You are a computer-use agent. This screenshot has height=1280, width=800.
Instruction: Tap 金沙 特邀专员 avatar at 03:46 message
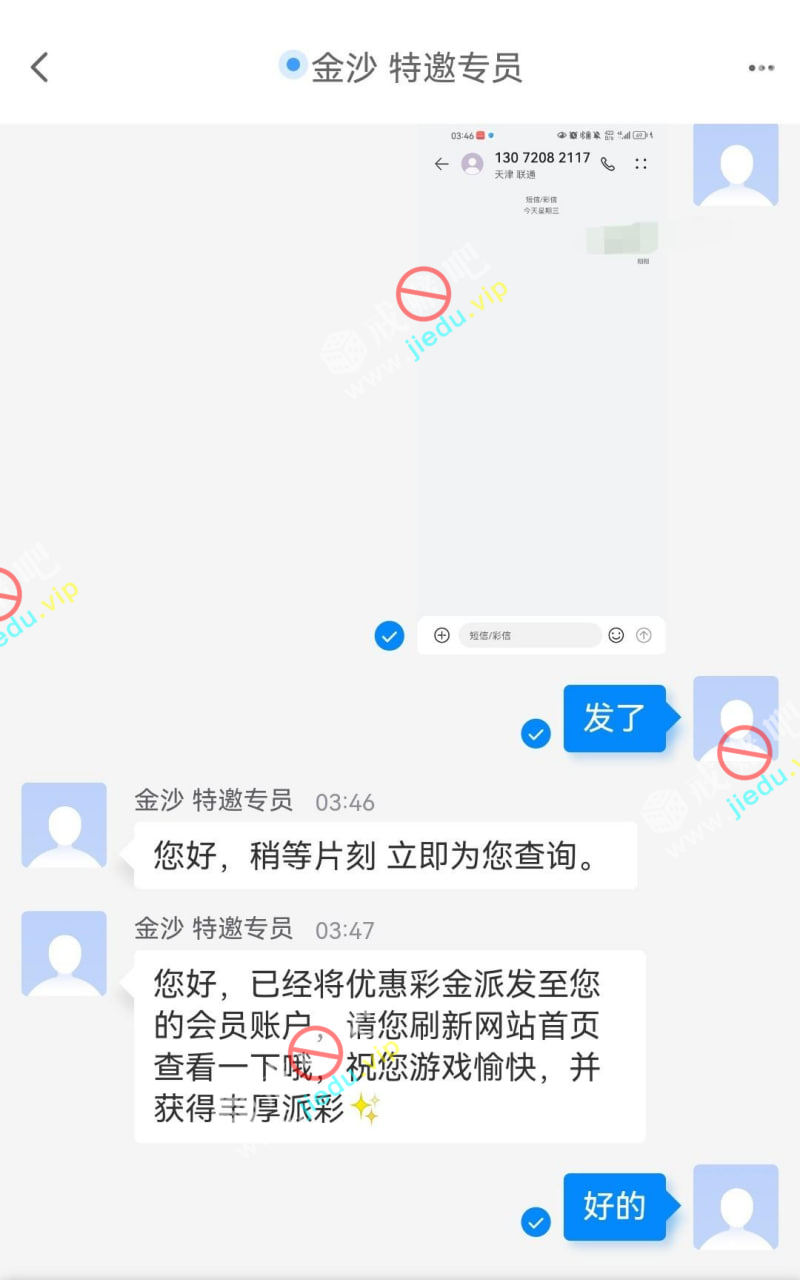[64, 825]
